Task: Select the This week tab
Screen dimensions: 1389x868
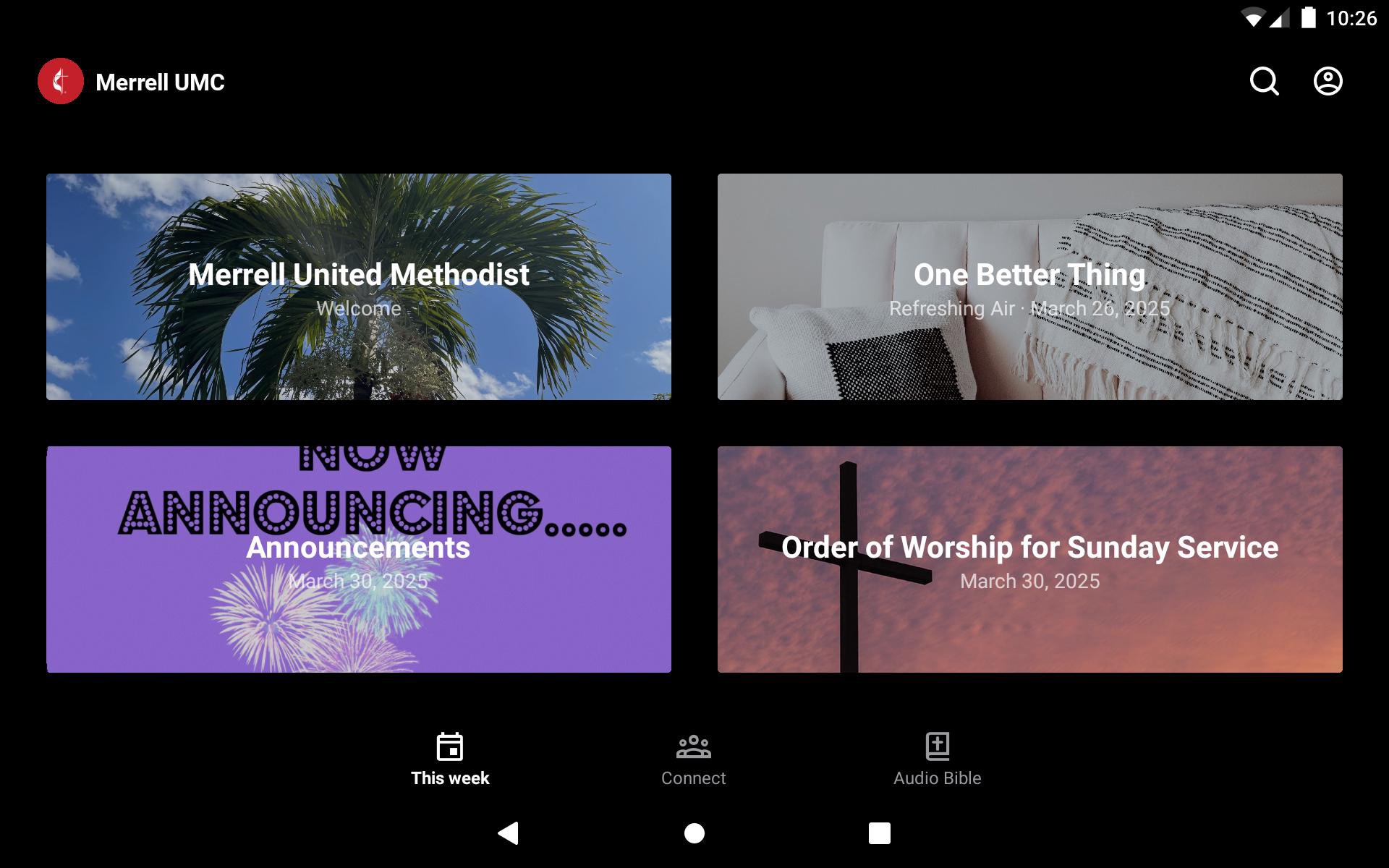Action: click(x=450, y=759)
